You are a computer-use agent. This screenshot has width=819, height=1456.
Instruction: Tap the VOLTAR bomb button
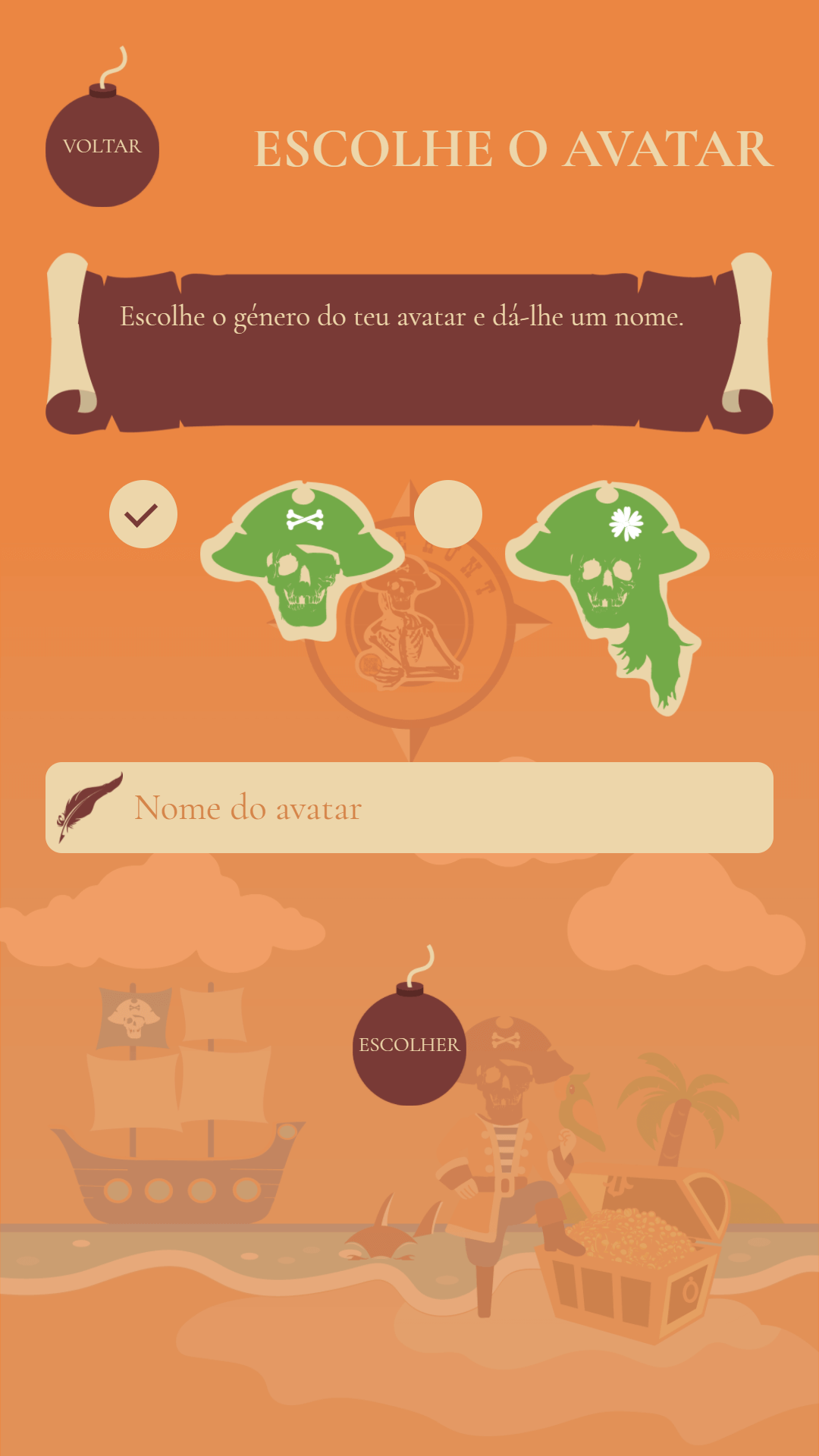point(102,149)
